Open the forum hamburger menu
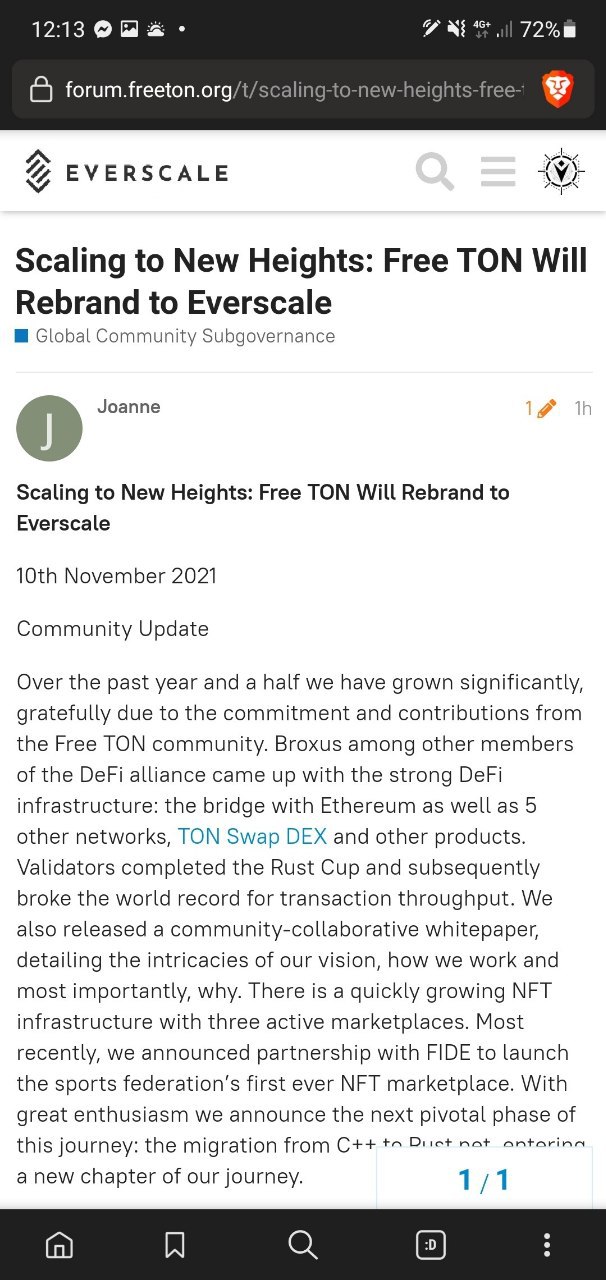The height and width of the screenshot is (1280, 606). pyautogui.click(x=497, y=172)
